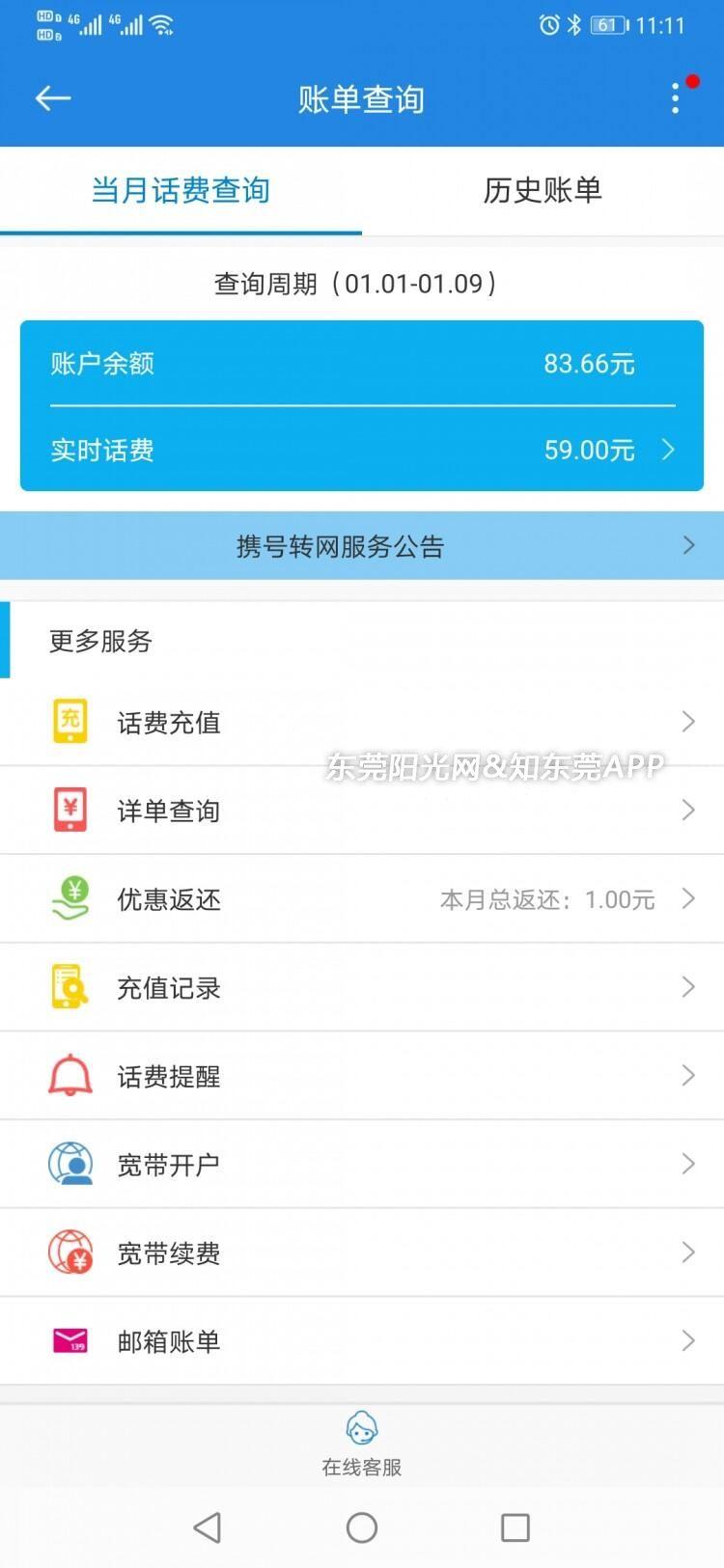Go back using the top-left arrow

coord(53,98)
